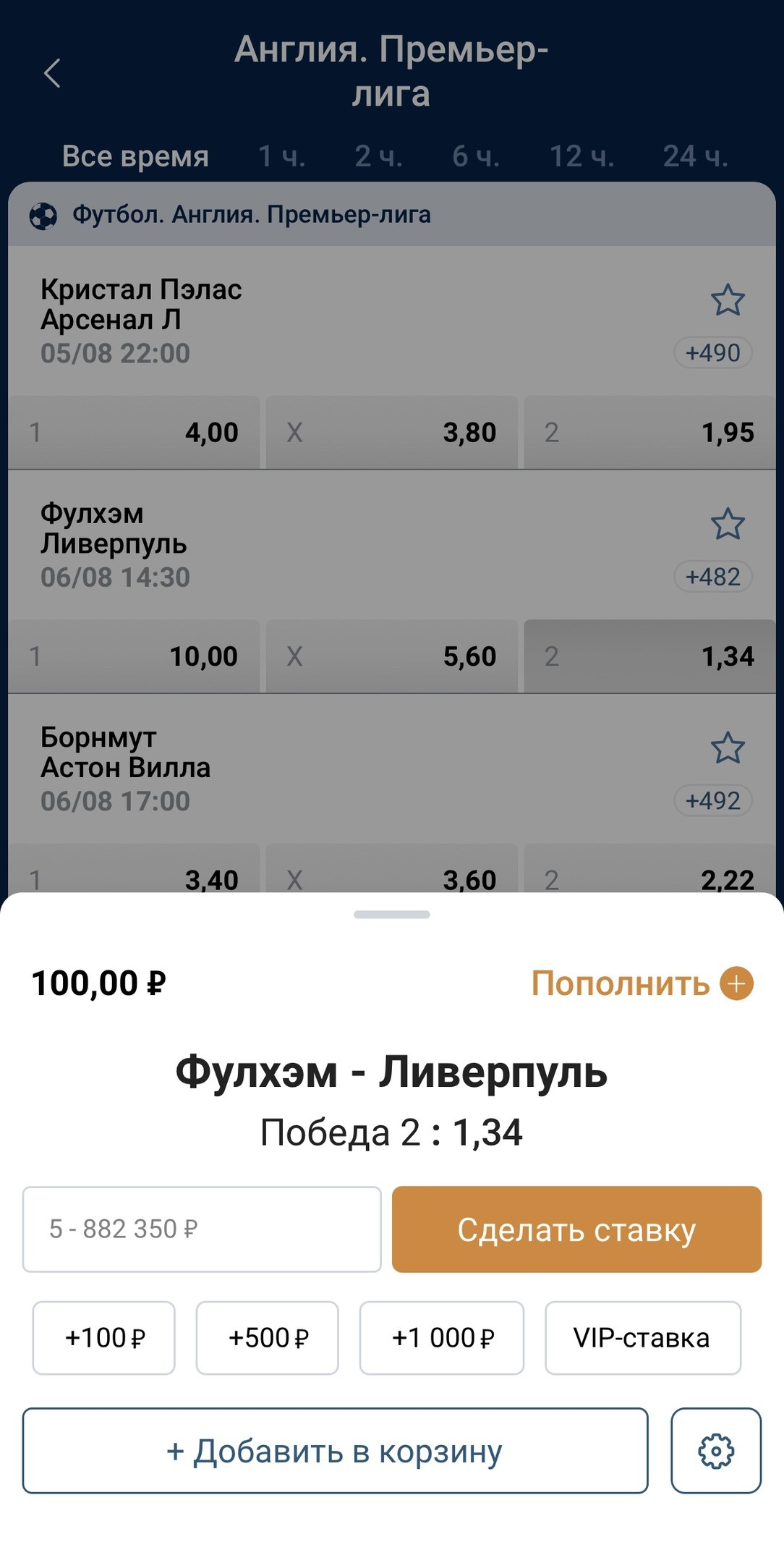Click the stake amount input field
This screenshot has height=1563, width=784.
pyautogui.click(x=201, y=1228)
